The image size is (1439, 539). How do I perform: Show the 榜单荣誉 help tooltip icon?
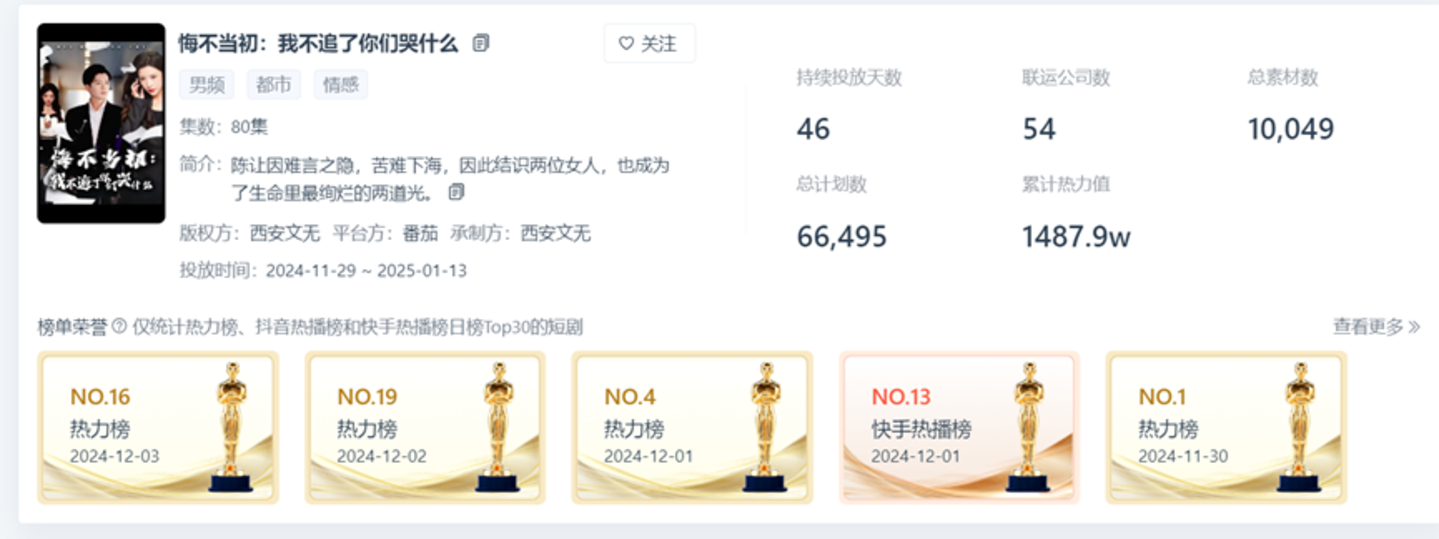120,327
